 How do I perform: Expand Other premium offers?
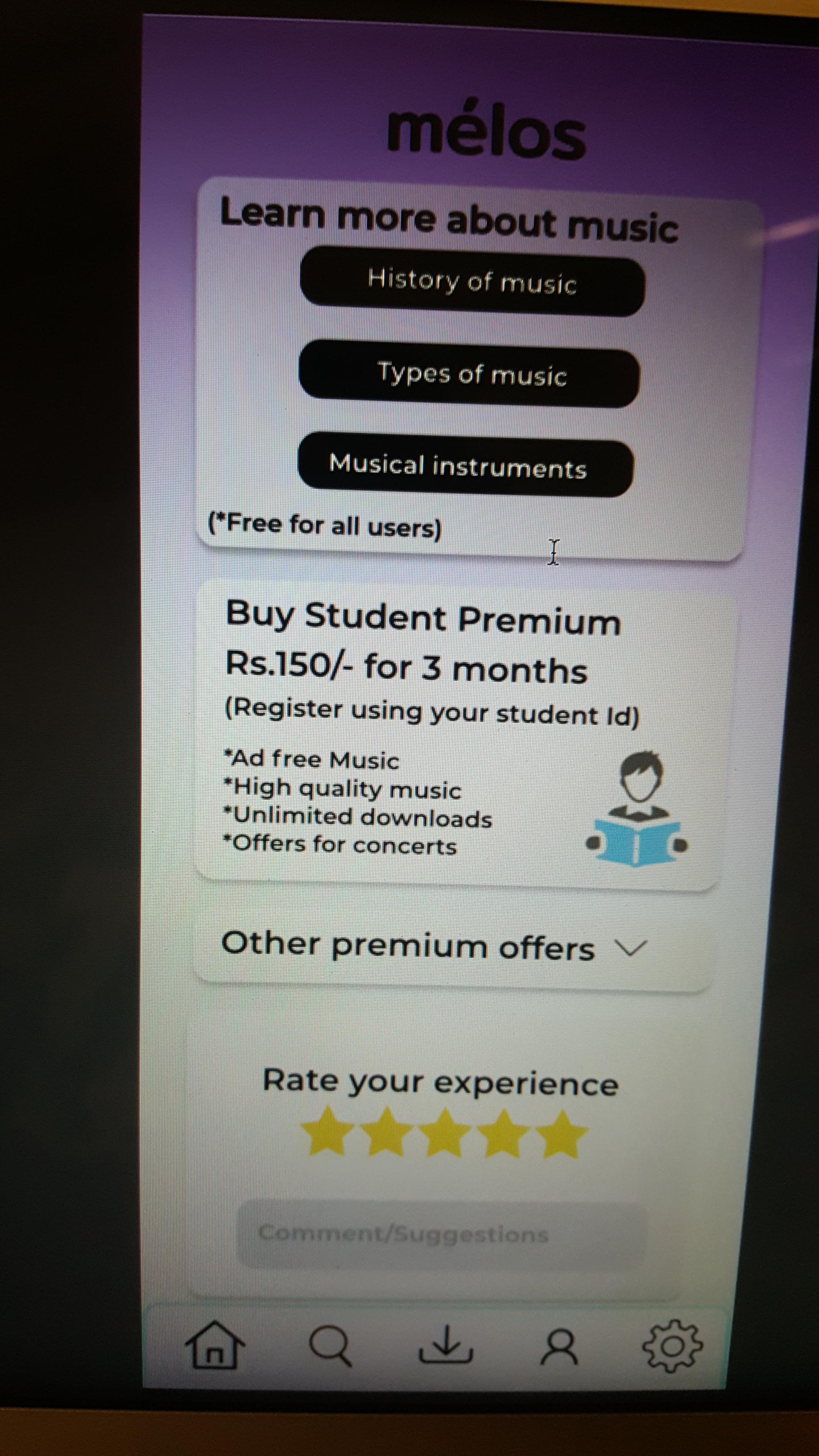(x=631, y=948)
